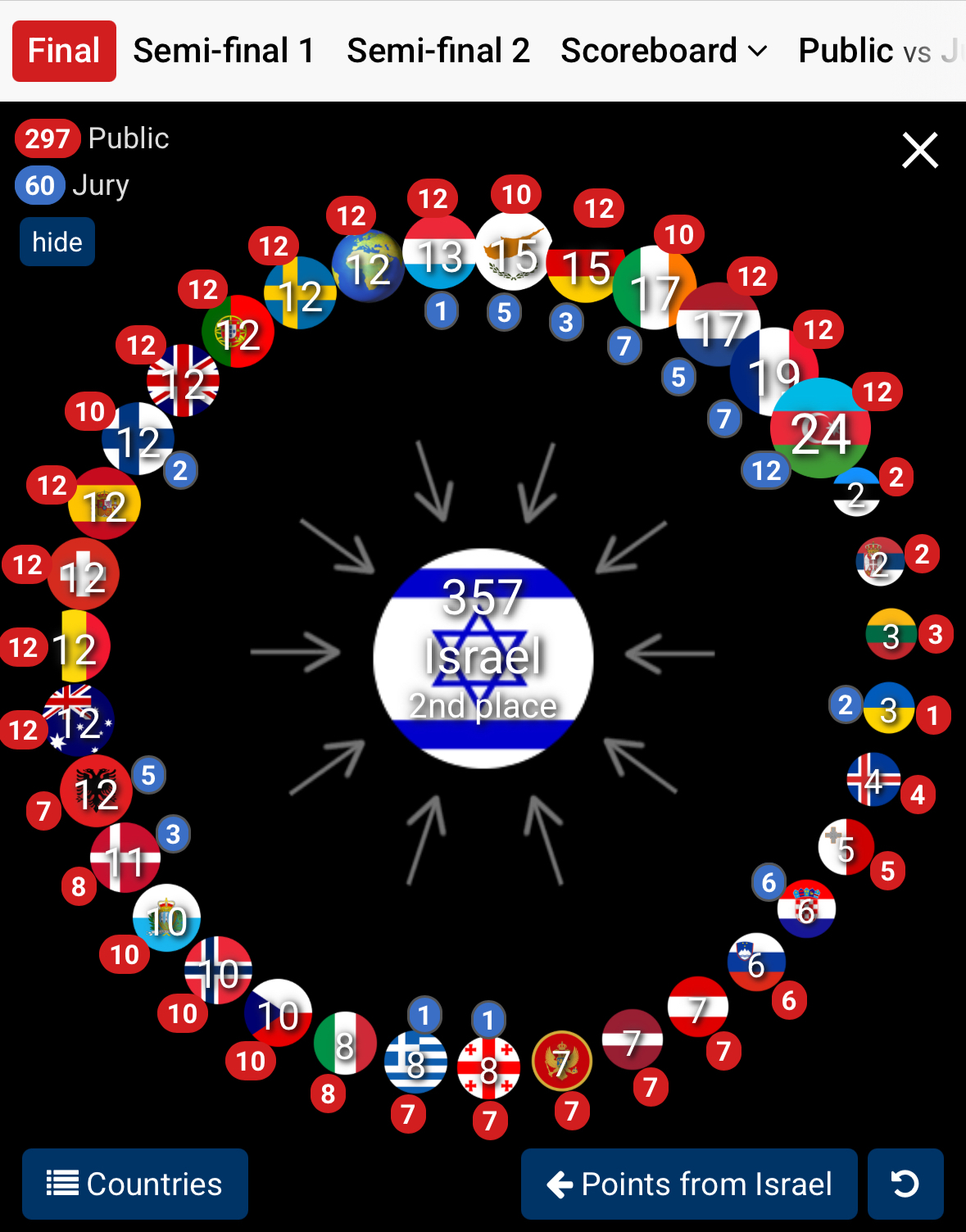This screenshot has width=966, height=1232.
Task: Go to Semi-final 2 results
Action: tap(438, 51)
